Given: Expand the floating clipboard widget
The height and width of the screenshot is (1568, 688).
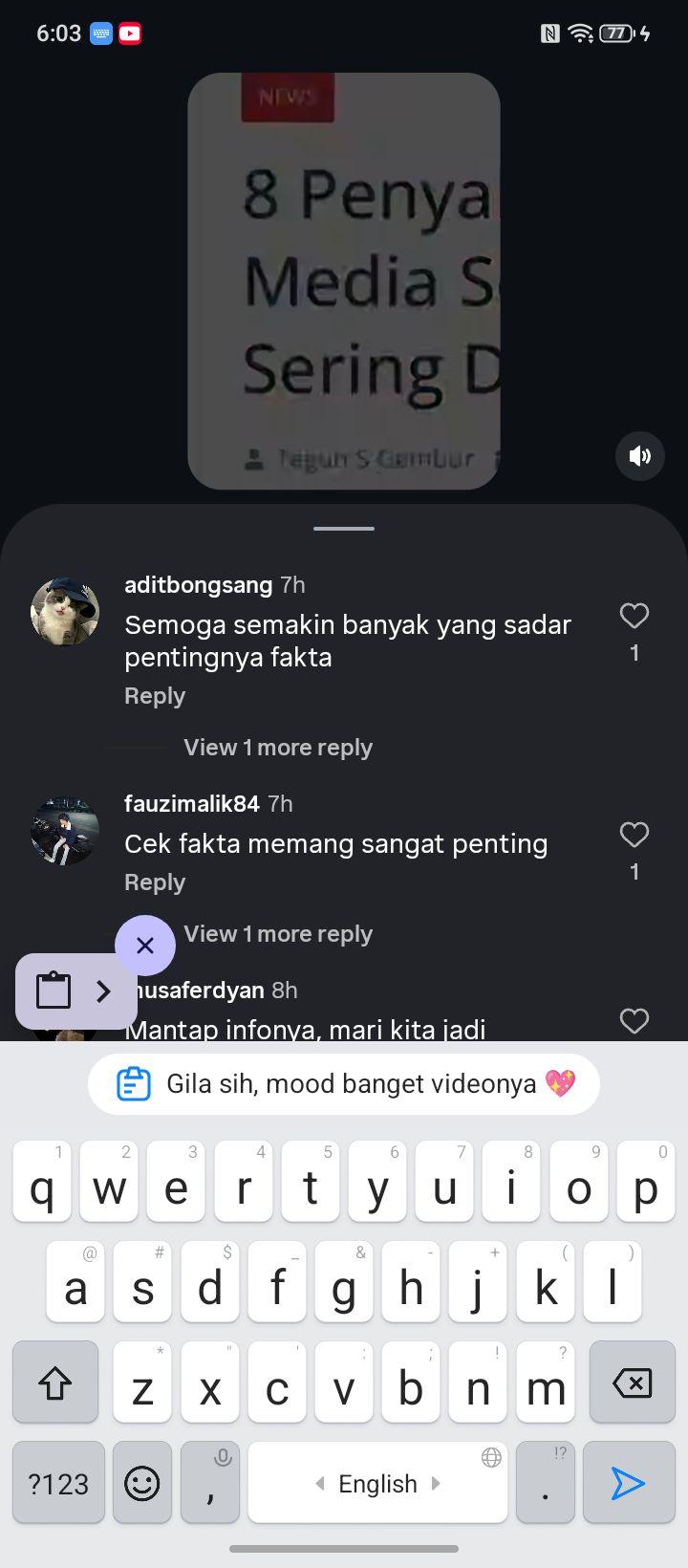Looking at the screenshot, I should 76,991.
